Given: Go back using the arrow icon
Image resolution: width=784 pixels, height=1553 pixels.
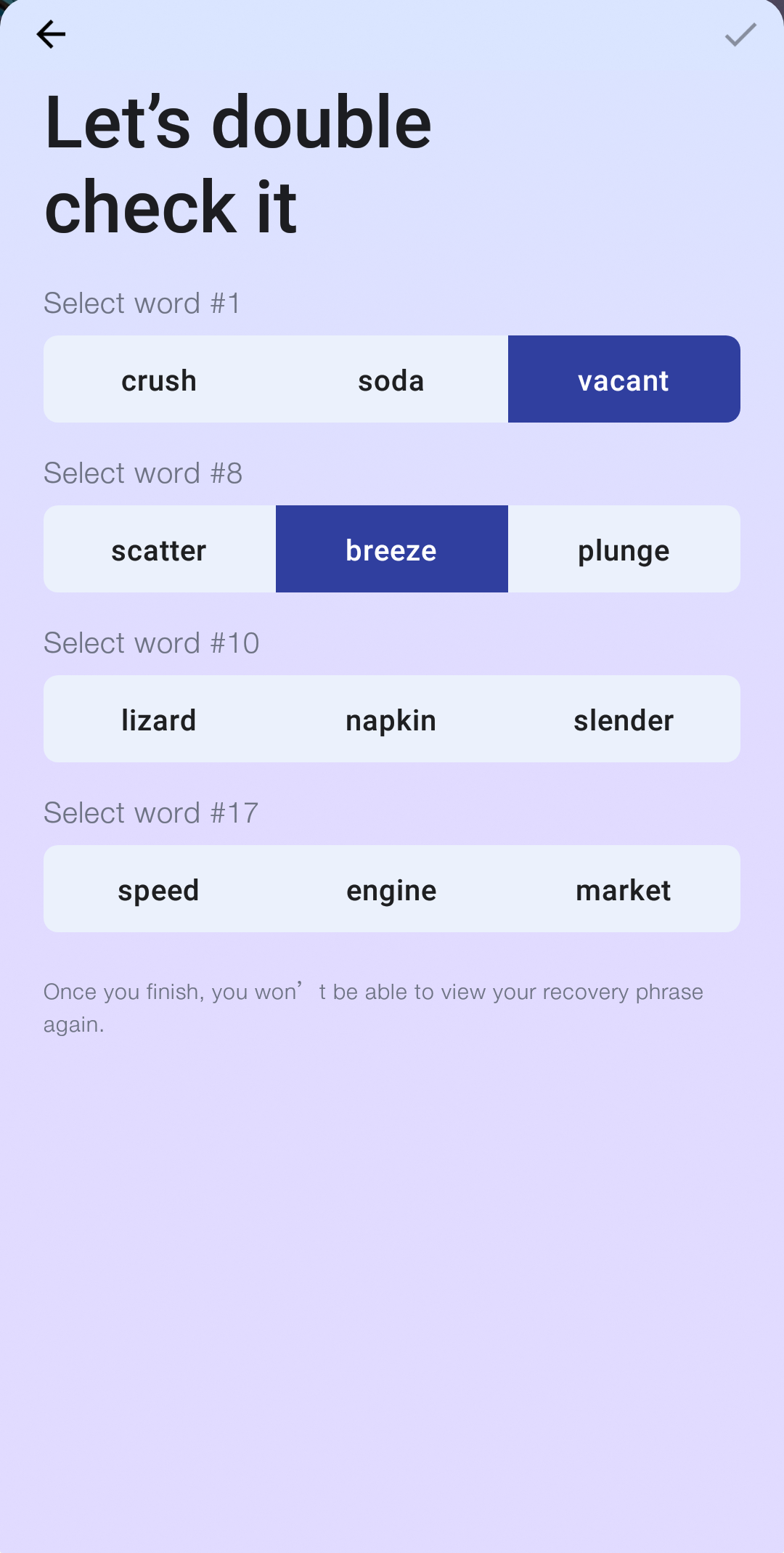Looking at the screenshot, I should (x=51, y=34).
